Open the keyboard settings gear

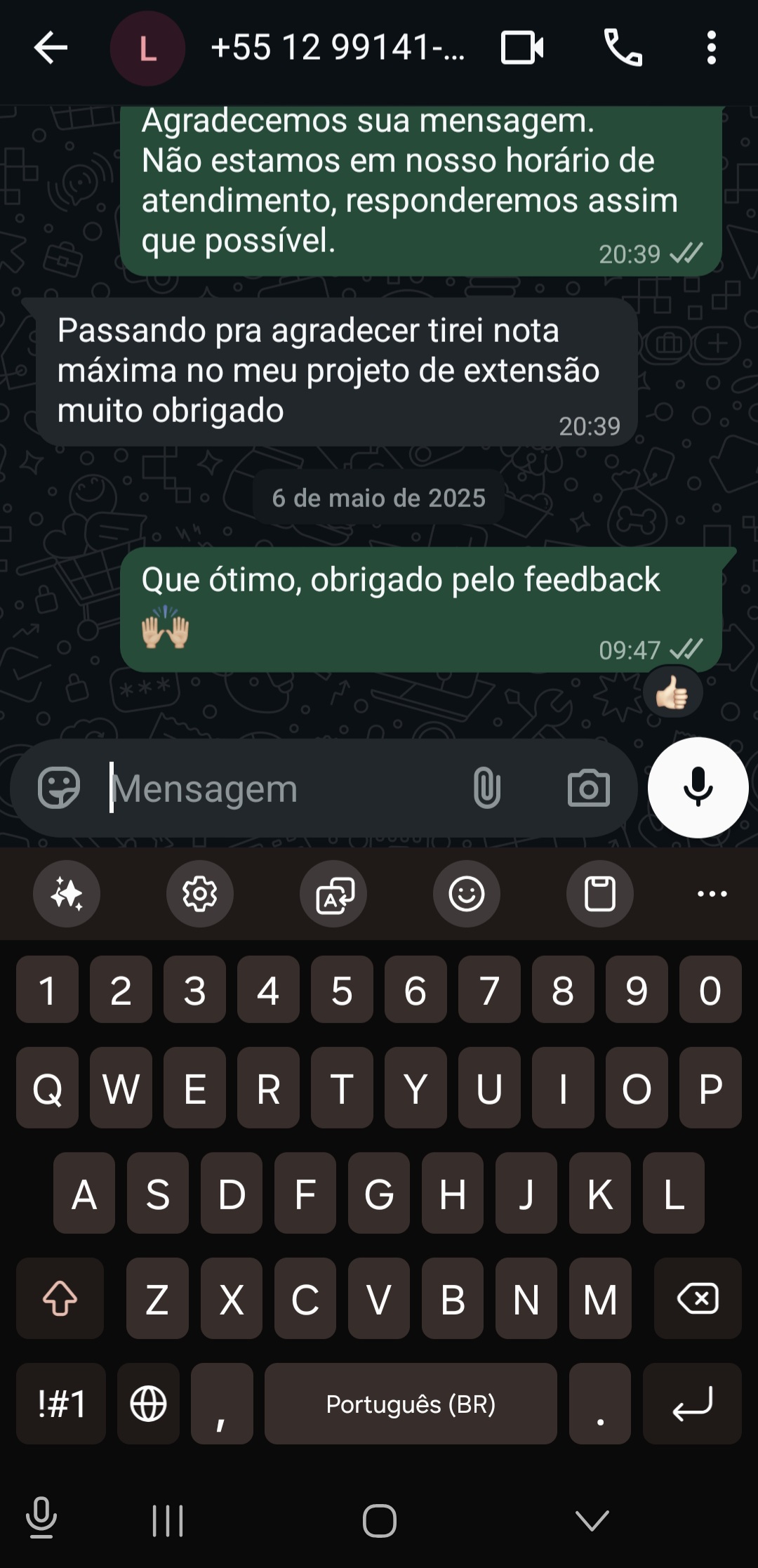pos(199,895)
